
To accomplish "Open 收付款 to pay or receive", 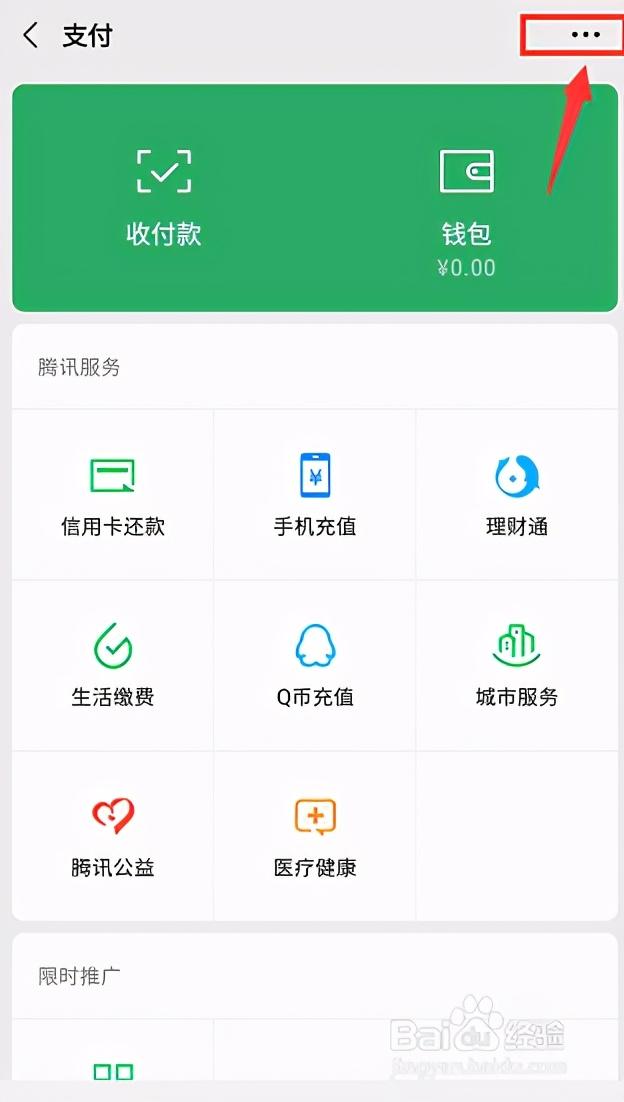I will pyautogui.click(x=164, y=197).
